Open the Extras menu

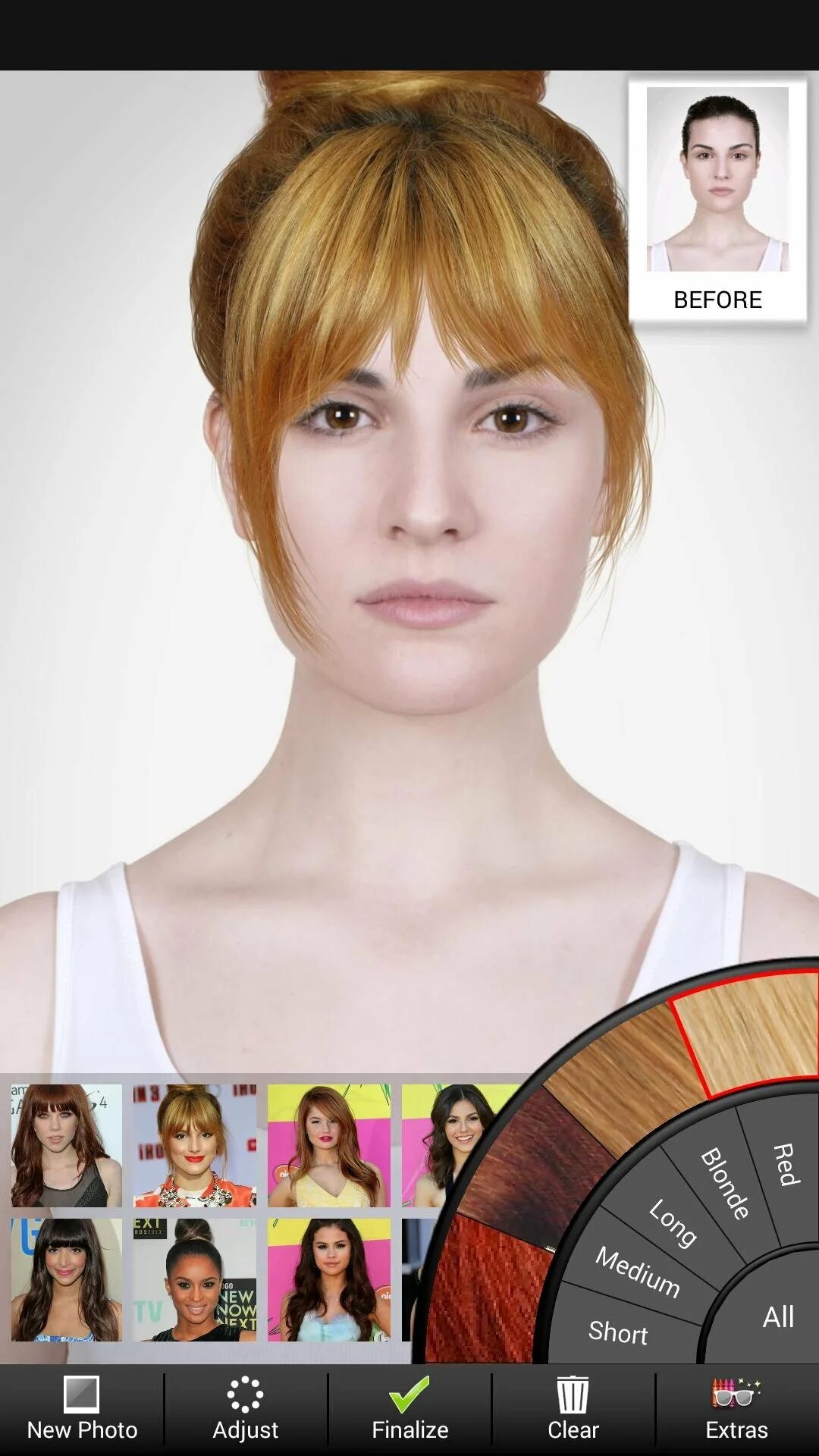[x=736, y=1409]
